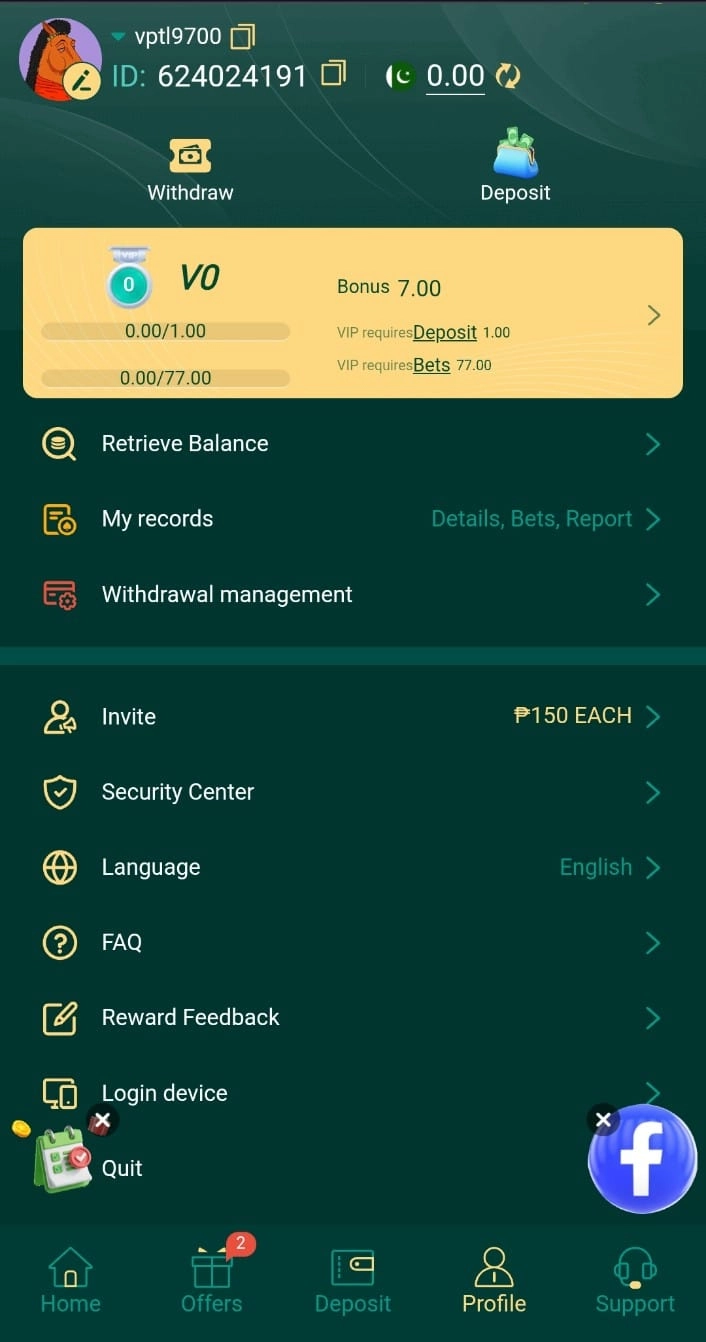Copy the username vptl9700
706x1342 pixels.
pos(242,37)
